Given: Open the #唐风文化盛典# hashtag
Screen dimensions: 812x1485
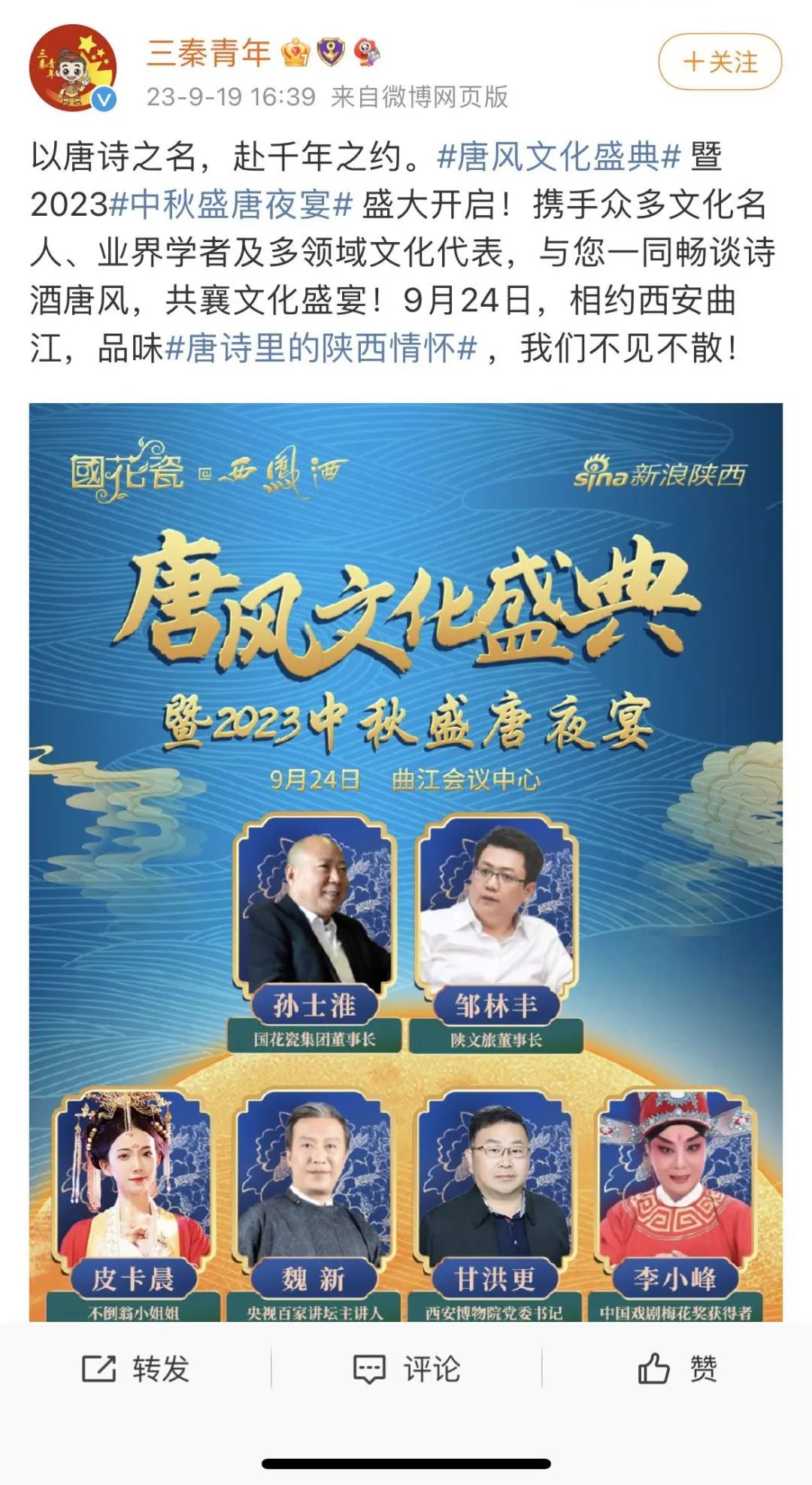Looking at the screenshot, I should [559, 156].
